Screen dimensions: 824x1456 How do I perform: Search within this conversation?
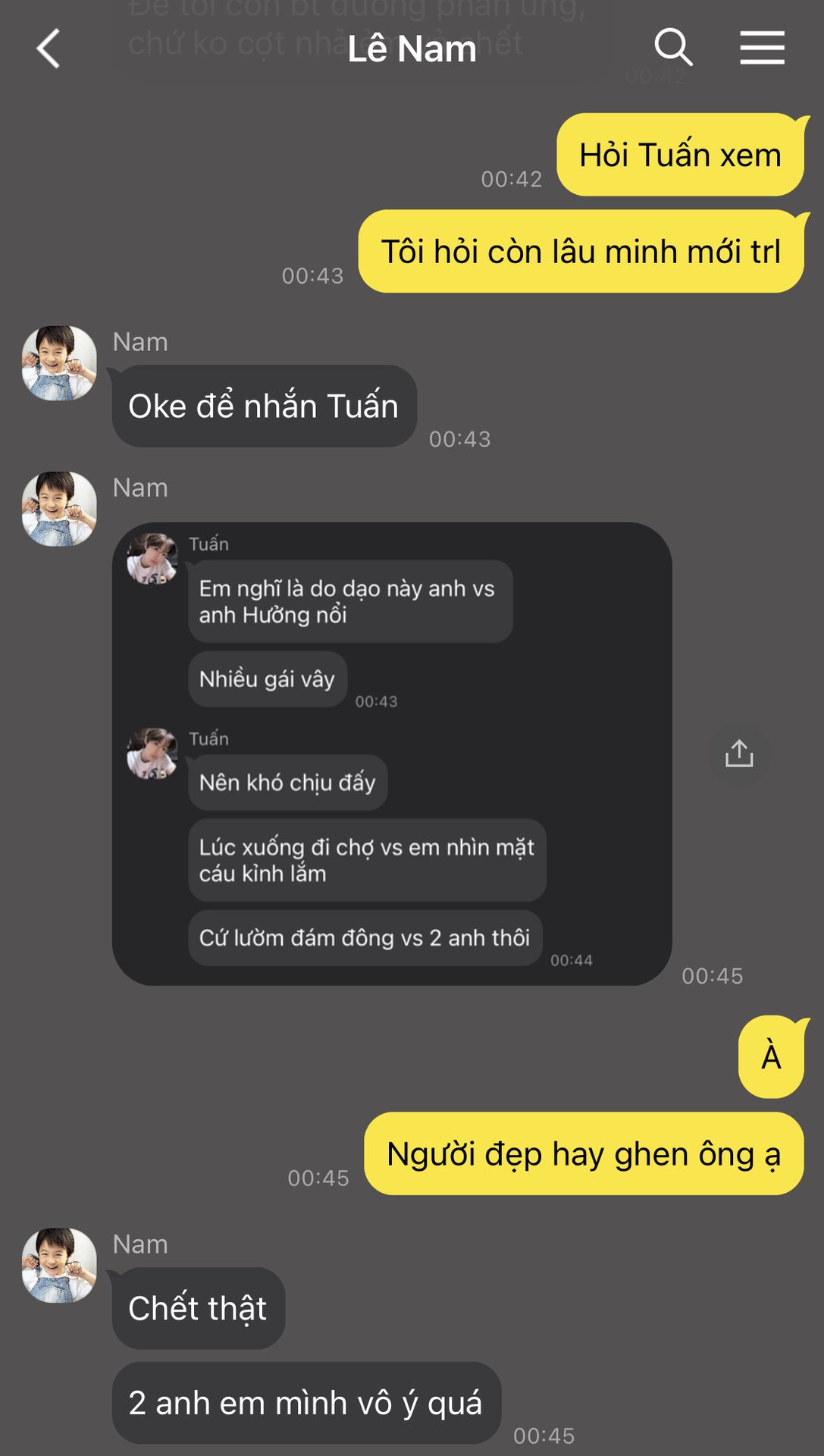pos(673,49)
